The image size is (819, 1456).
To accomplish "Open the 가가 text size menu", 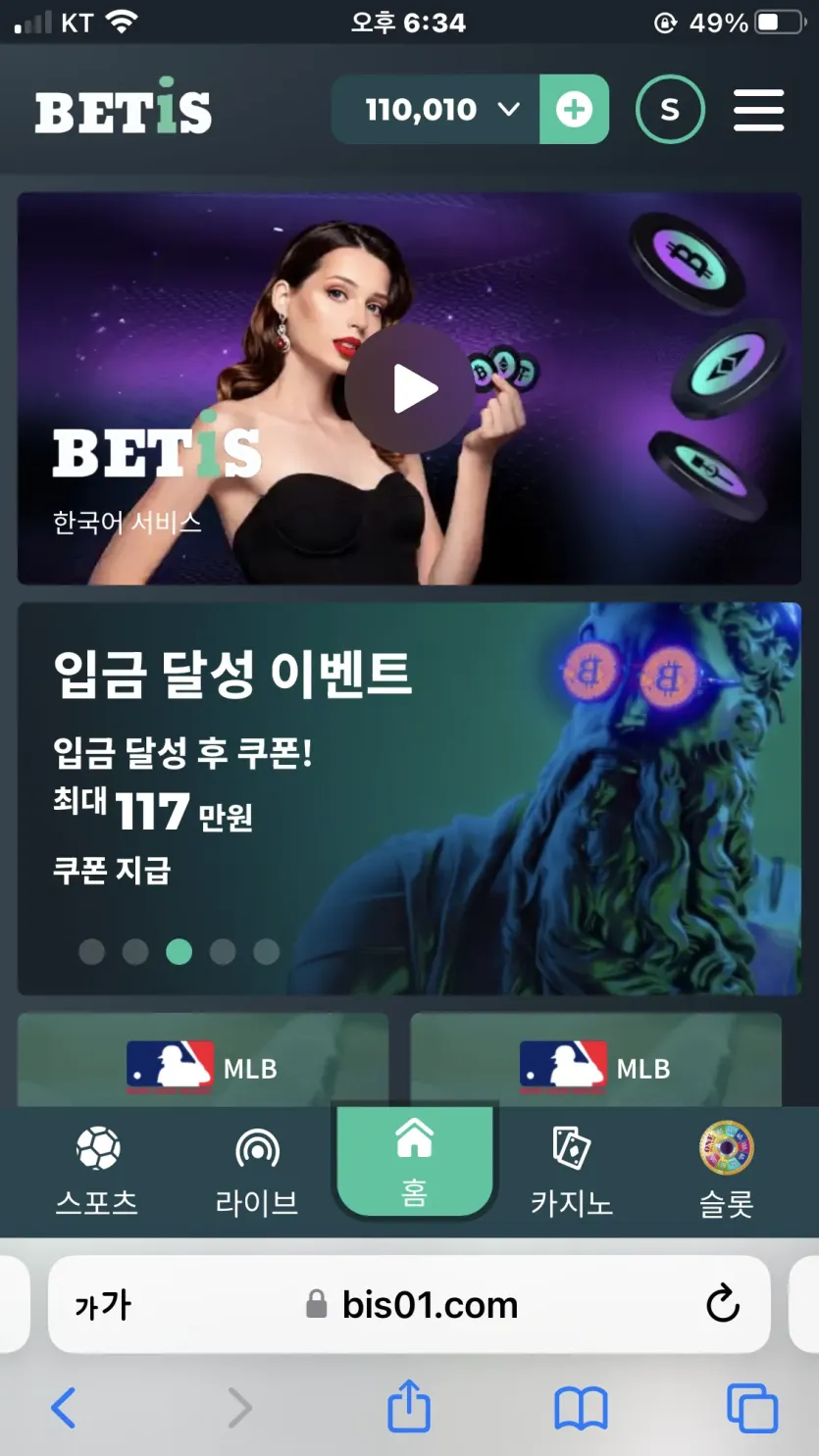I will [x=102, y=1305].
